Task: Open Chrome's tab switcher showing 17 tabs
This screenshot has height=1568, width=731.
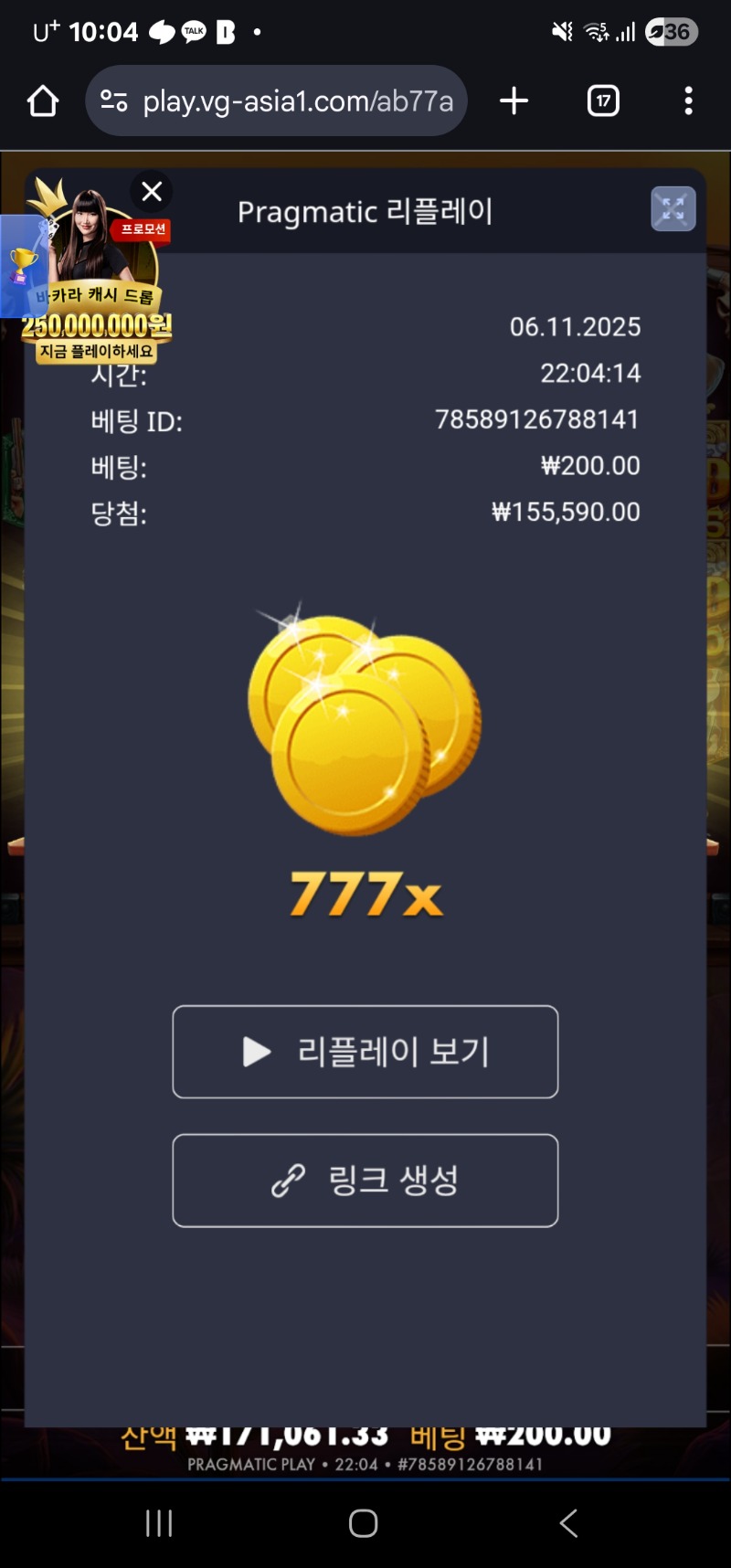Action: point(602,101)
